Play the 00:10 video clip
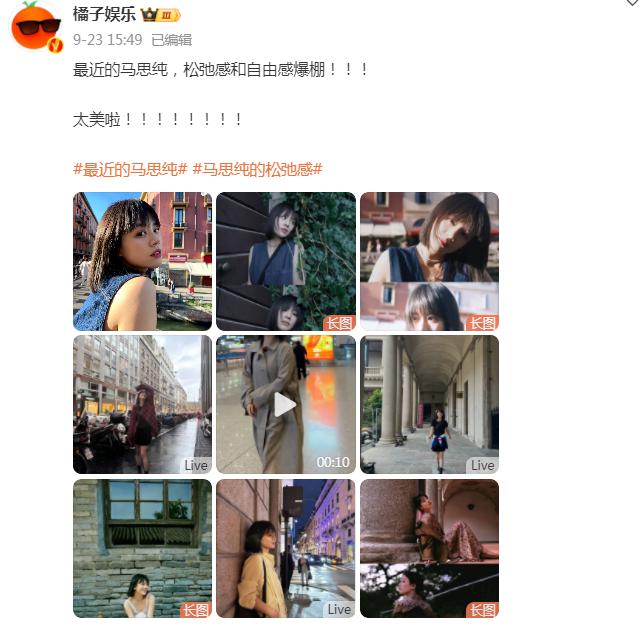 286,404
